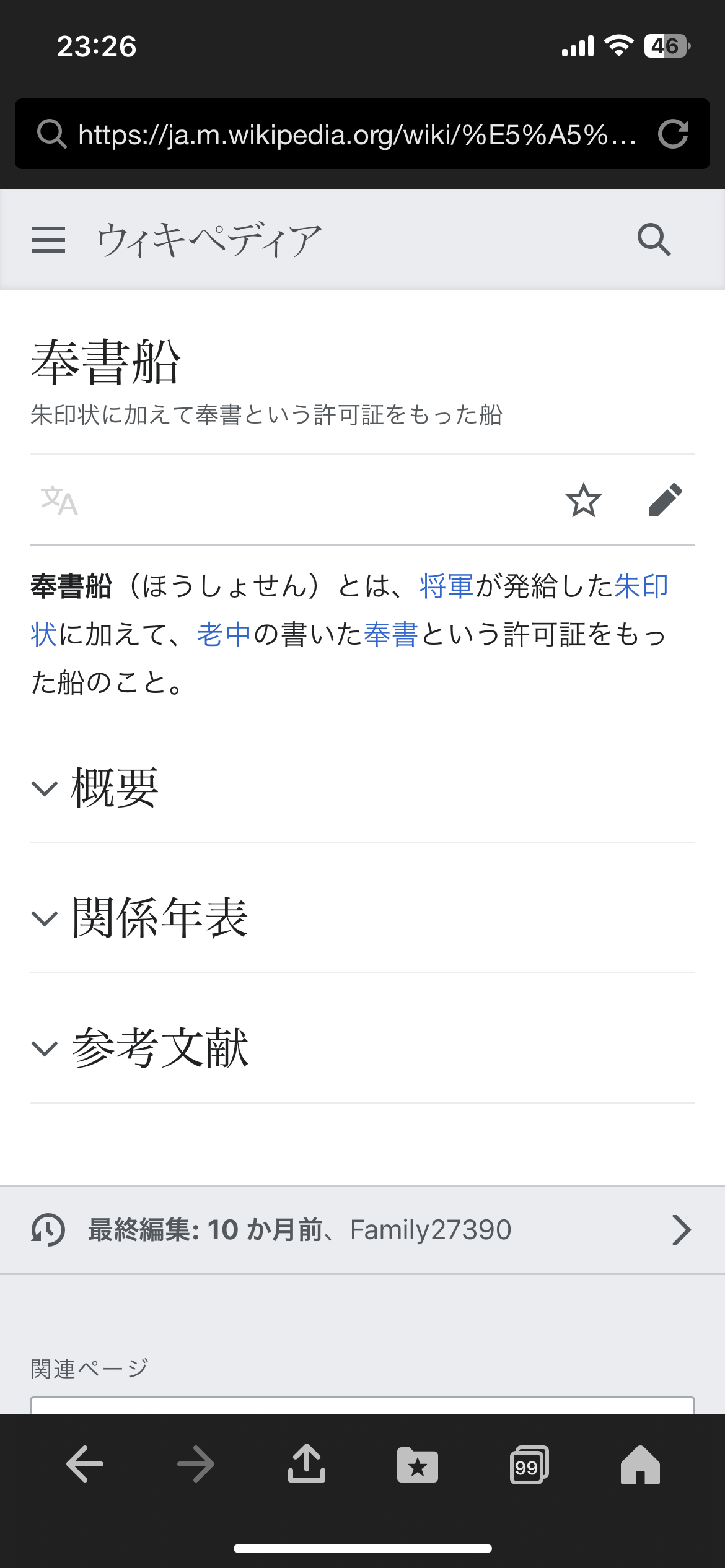Change the article language
The image size is (725, 1568).
[59, 500]
